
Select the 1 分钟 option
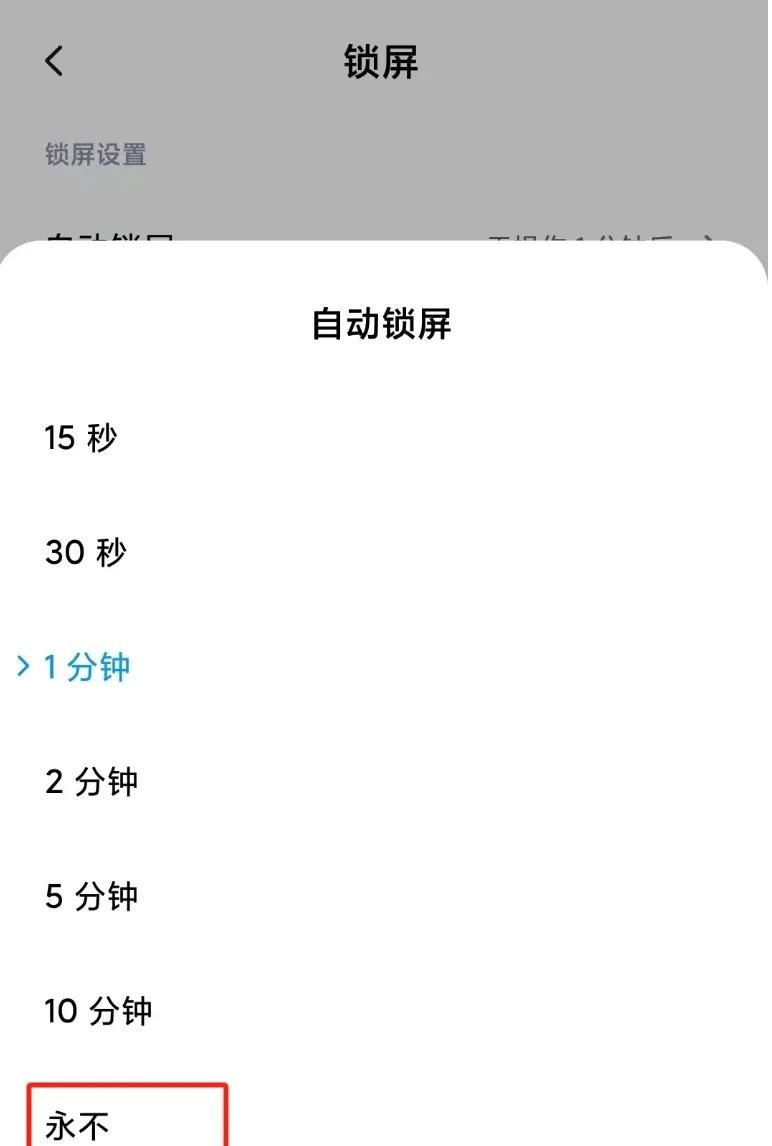point(86,667)
